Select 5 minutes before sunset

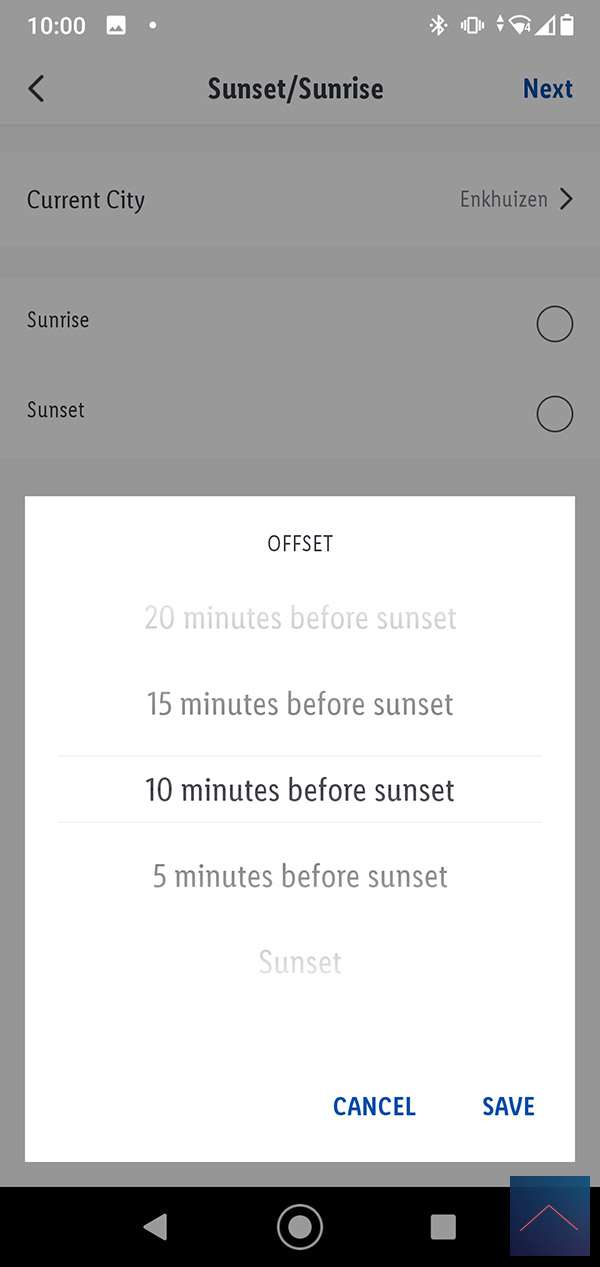click(300, 876)
